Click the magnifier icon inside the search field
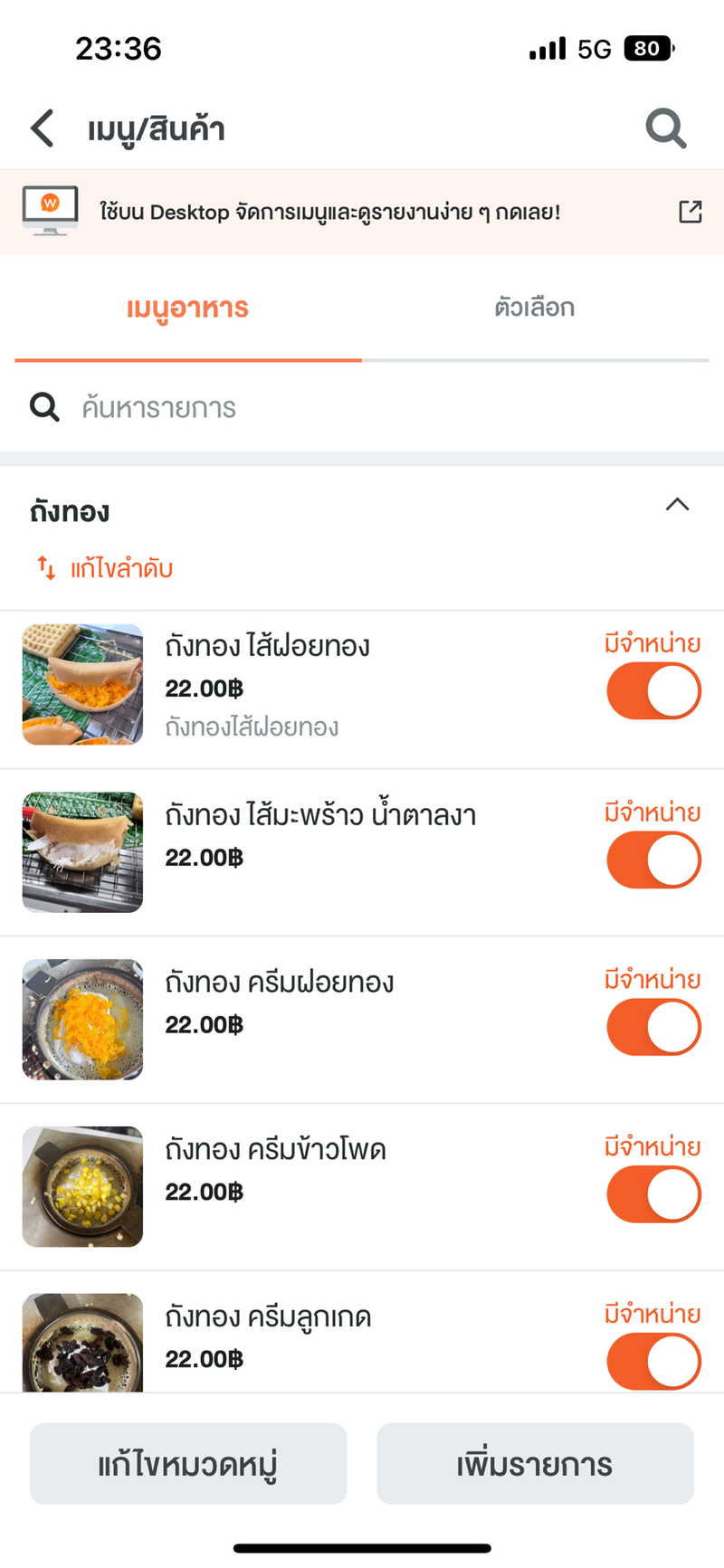 click(x=44, y=407)
